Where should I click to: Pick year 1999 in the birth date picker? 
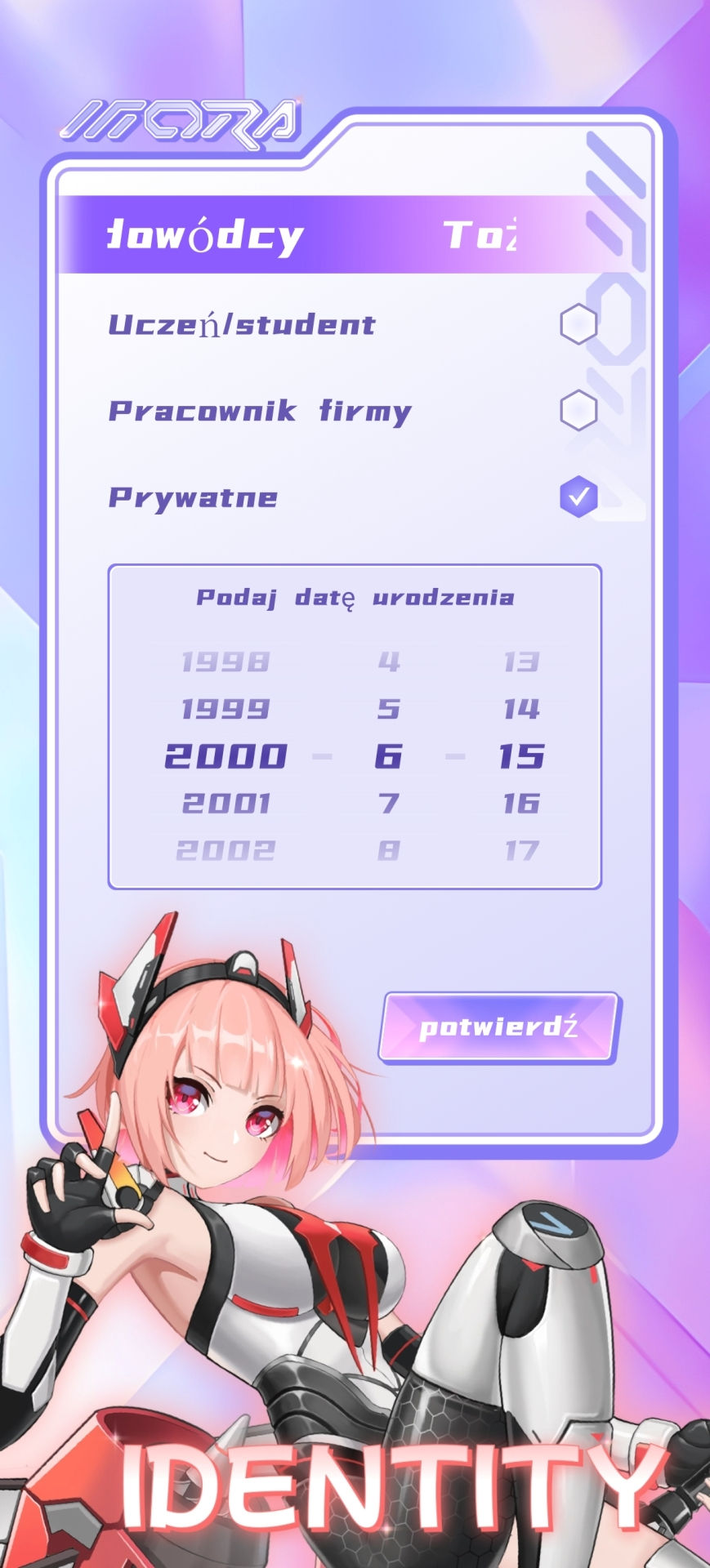pos(226,709)
